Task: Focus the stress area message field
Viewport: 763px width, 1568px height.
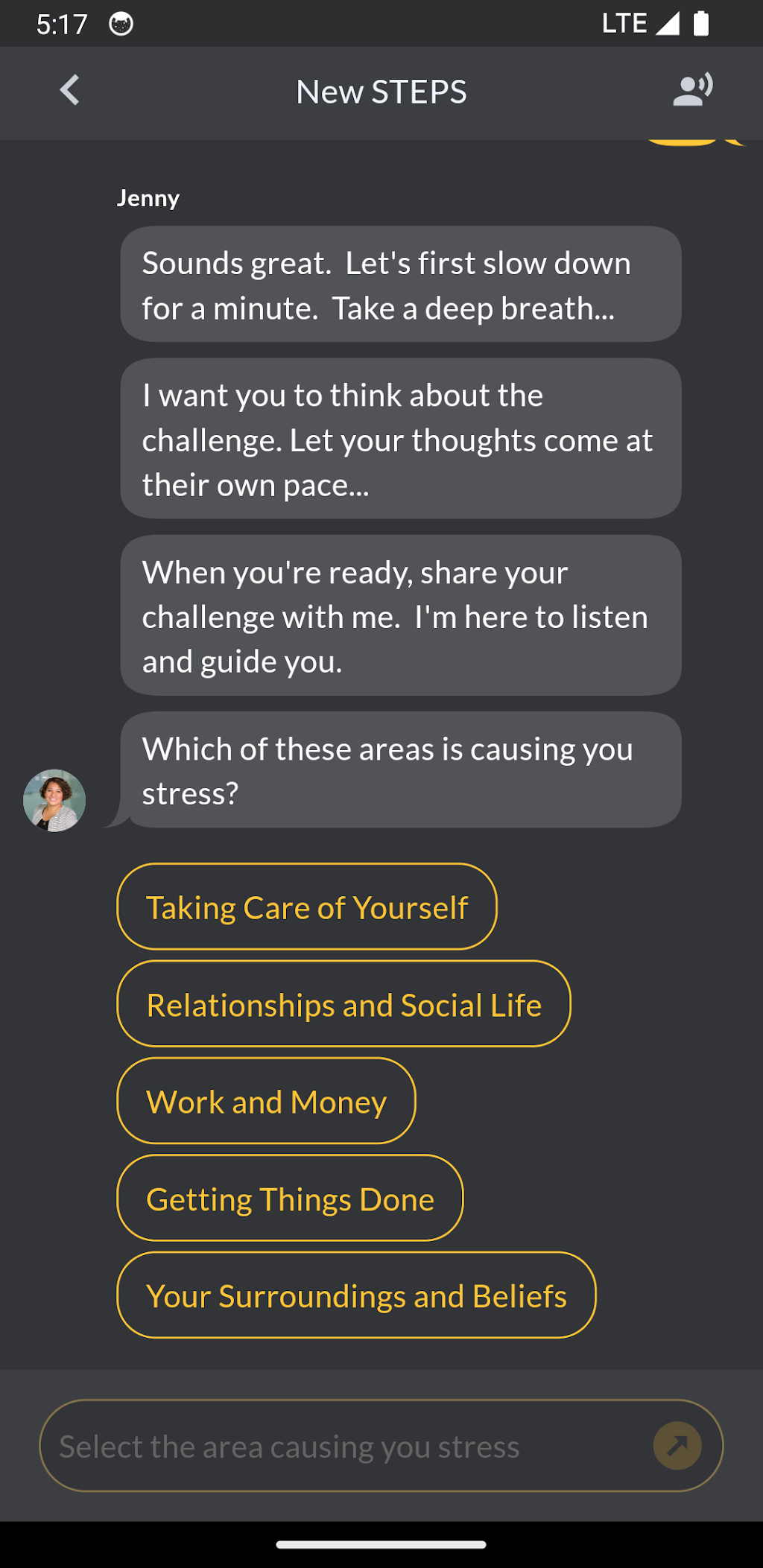Action: [x=343, y=1446]
